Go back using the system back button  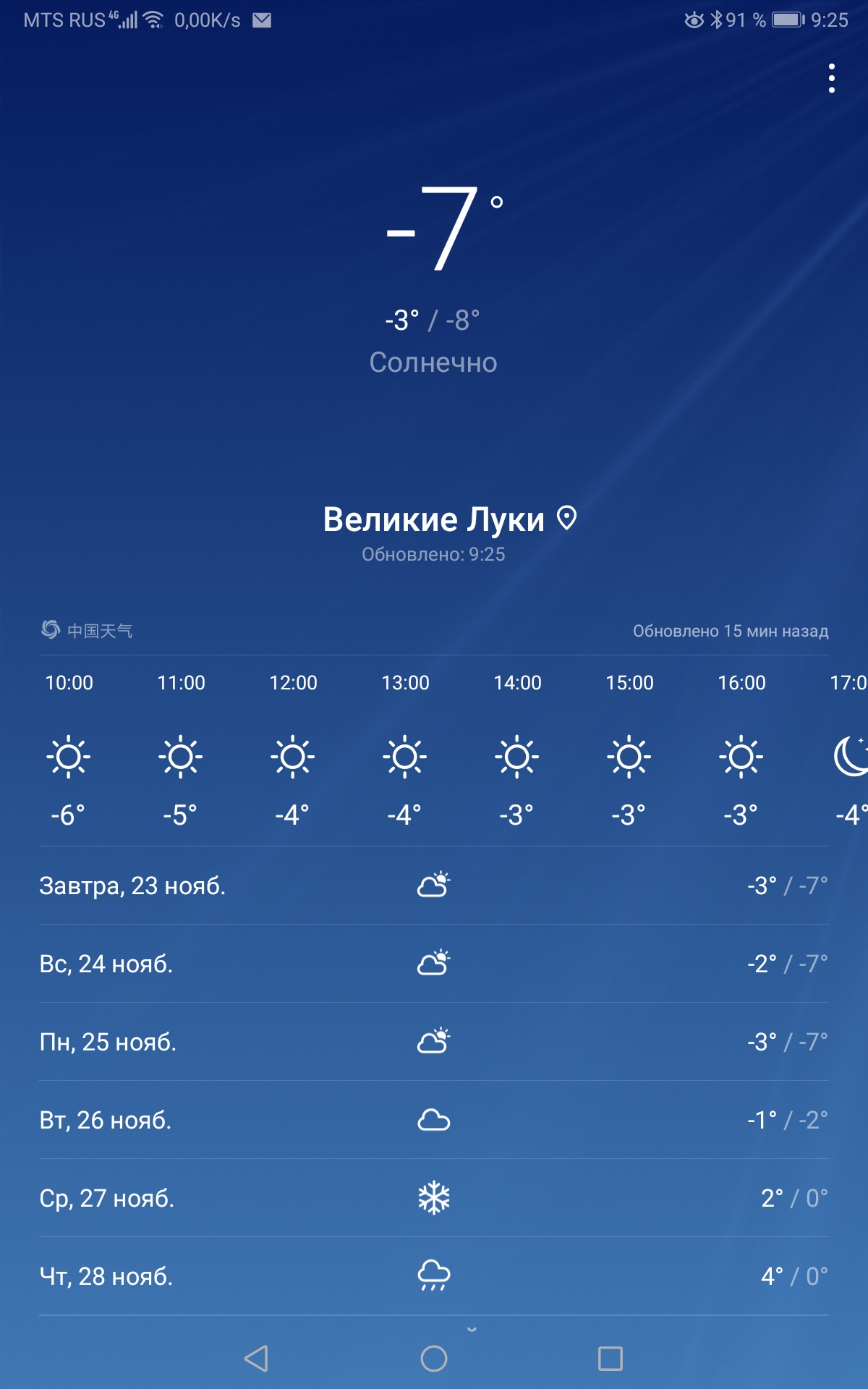point(257,1359)
